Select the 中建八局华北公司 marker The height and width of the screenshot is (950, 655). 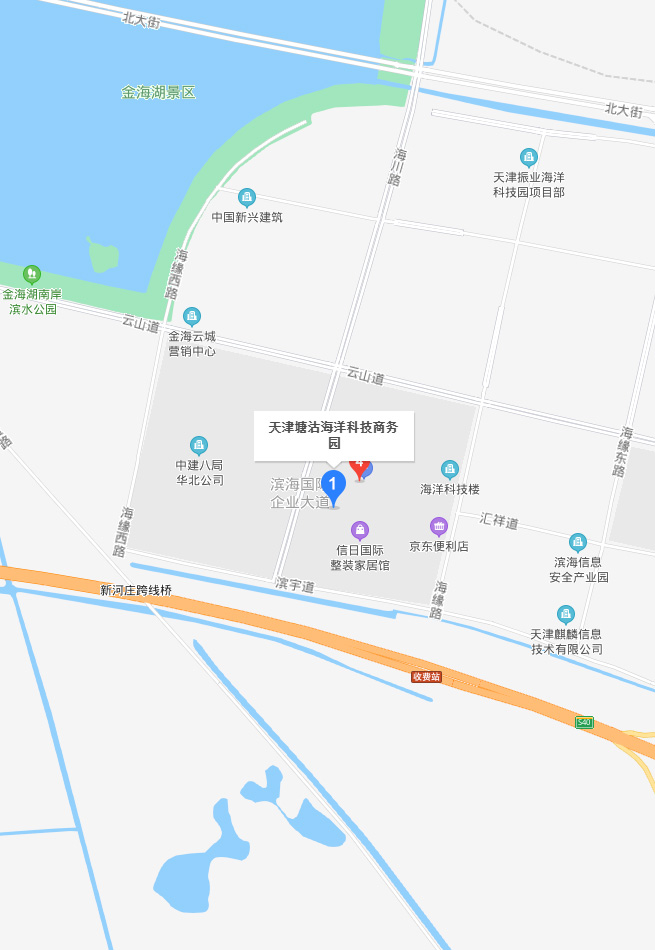point(199,445)
